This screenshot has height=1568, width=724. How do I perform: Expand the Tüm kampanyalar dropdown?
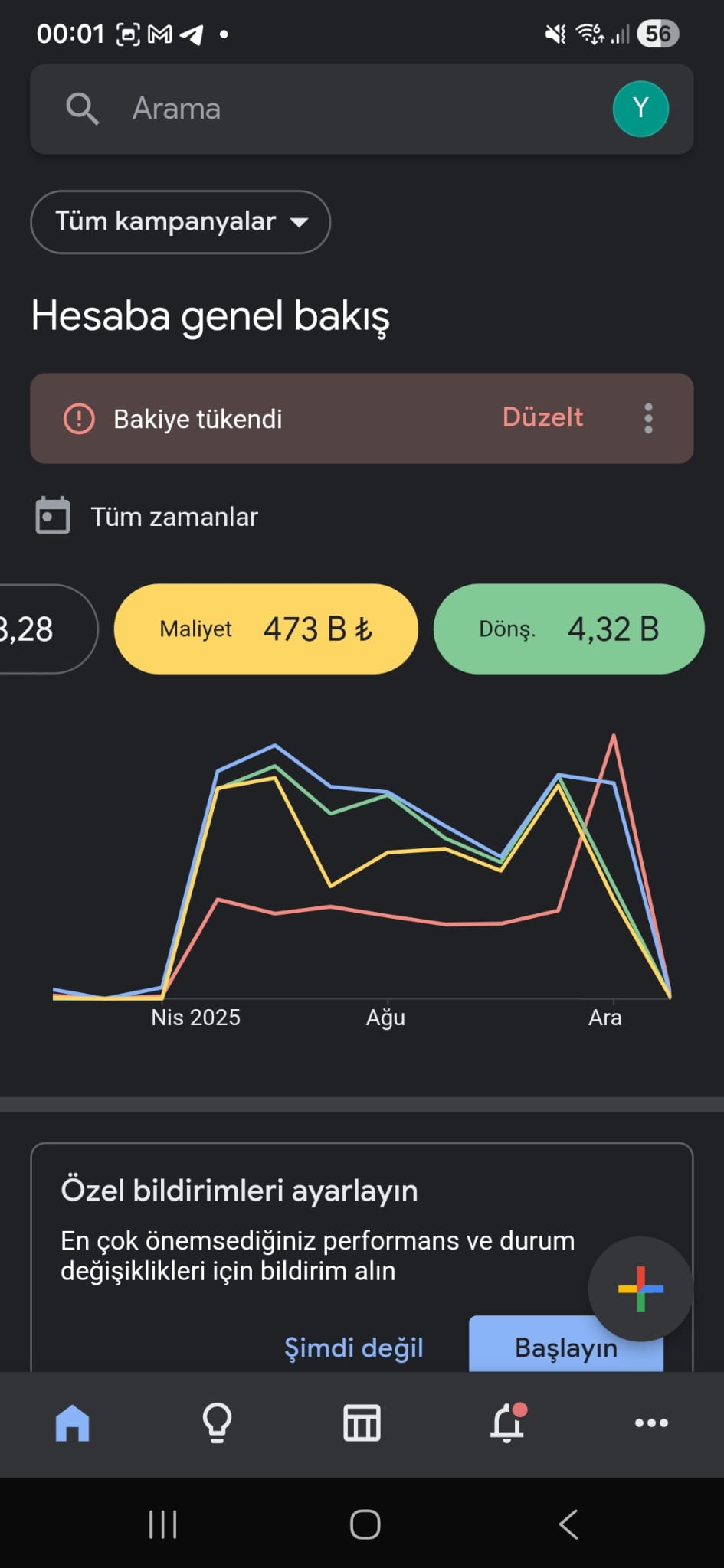tap(180, 222)
